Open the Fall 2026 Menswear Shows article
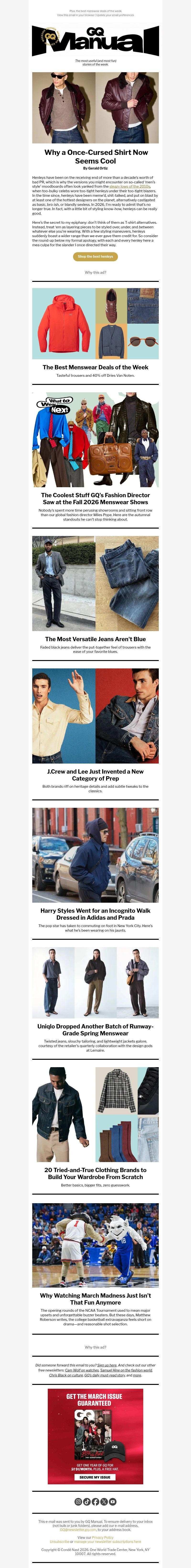Viewport: 191px width, 1568px height. (x=95, y=498)
